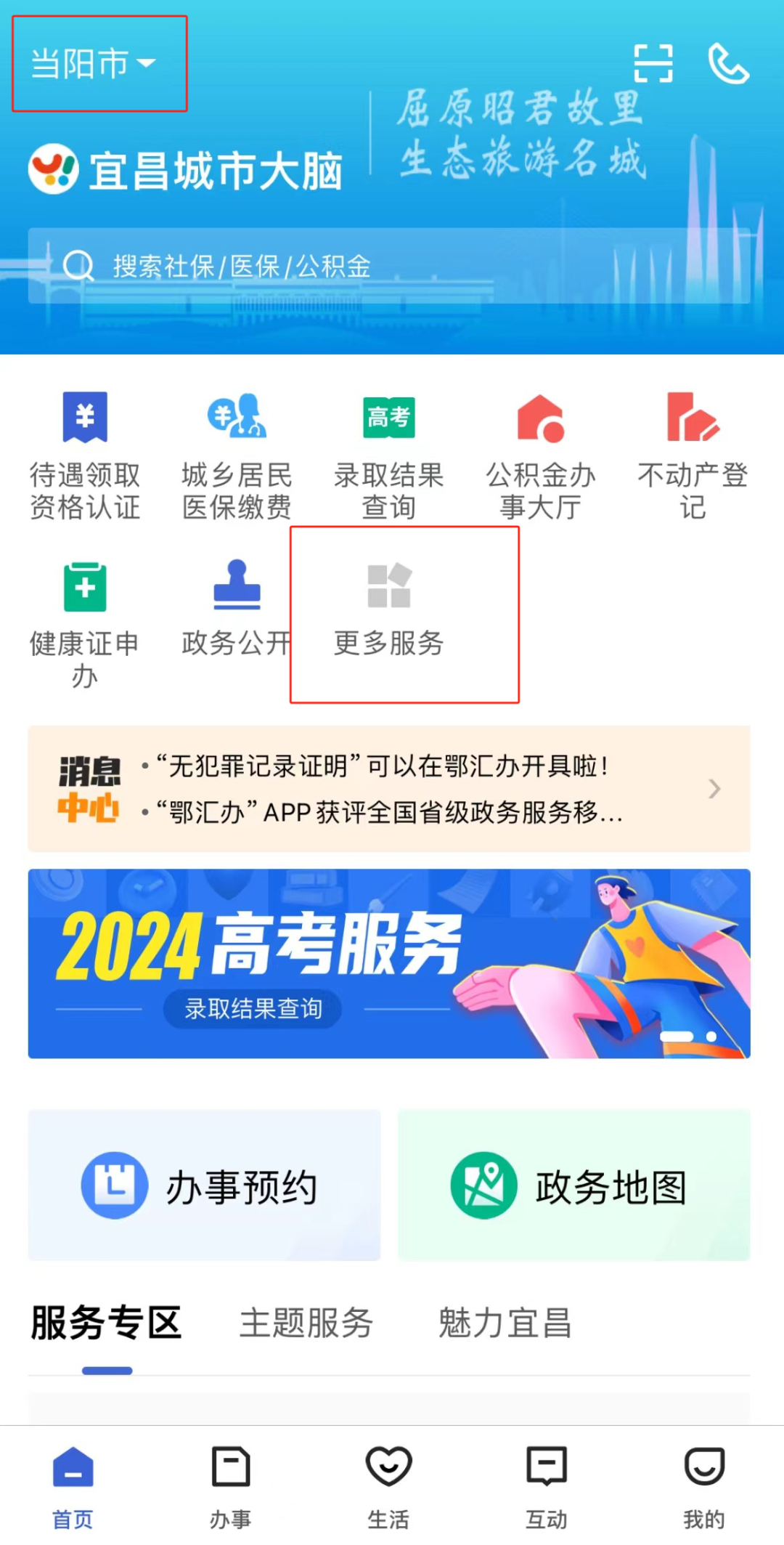Open 城乡居民医保缴费 service
This screenshot has height=1545, width=784.
(237, 455)
